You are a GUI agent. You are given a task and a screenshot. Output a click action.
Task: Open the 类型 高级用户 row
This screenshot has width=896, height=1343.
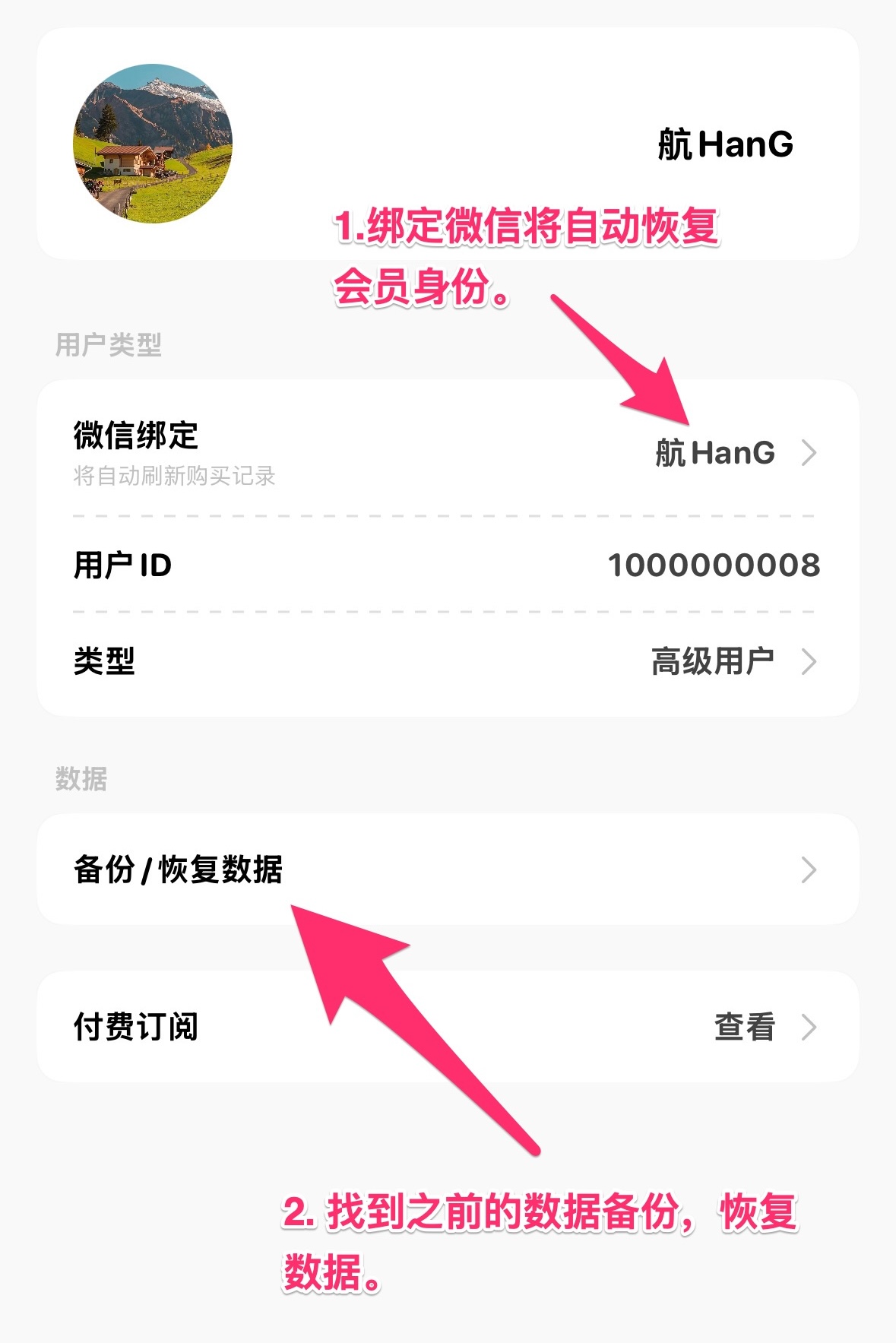pyautogui.click(x=447, y=661)
